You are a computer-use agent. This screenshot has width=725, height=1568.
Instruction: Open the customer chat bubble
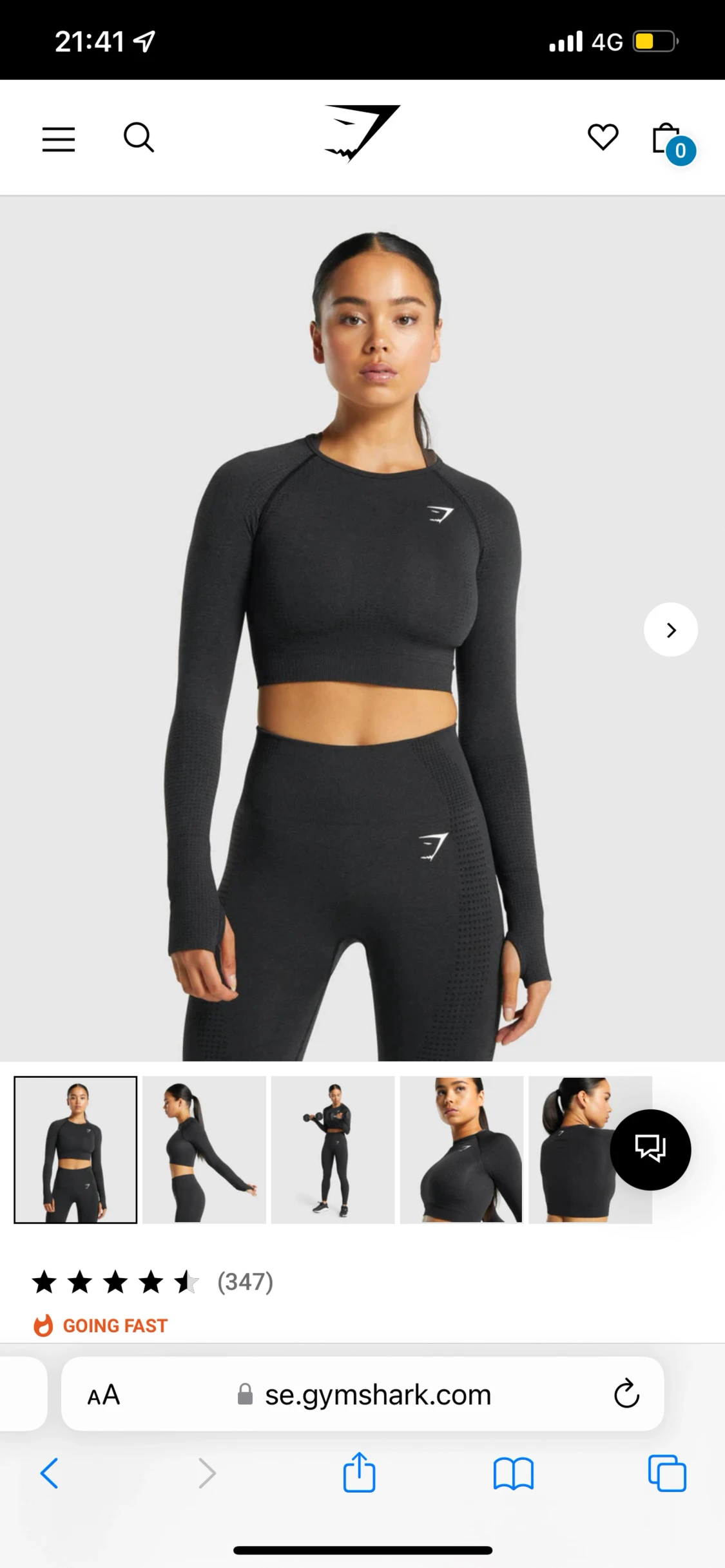pos(650,1150)
